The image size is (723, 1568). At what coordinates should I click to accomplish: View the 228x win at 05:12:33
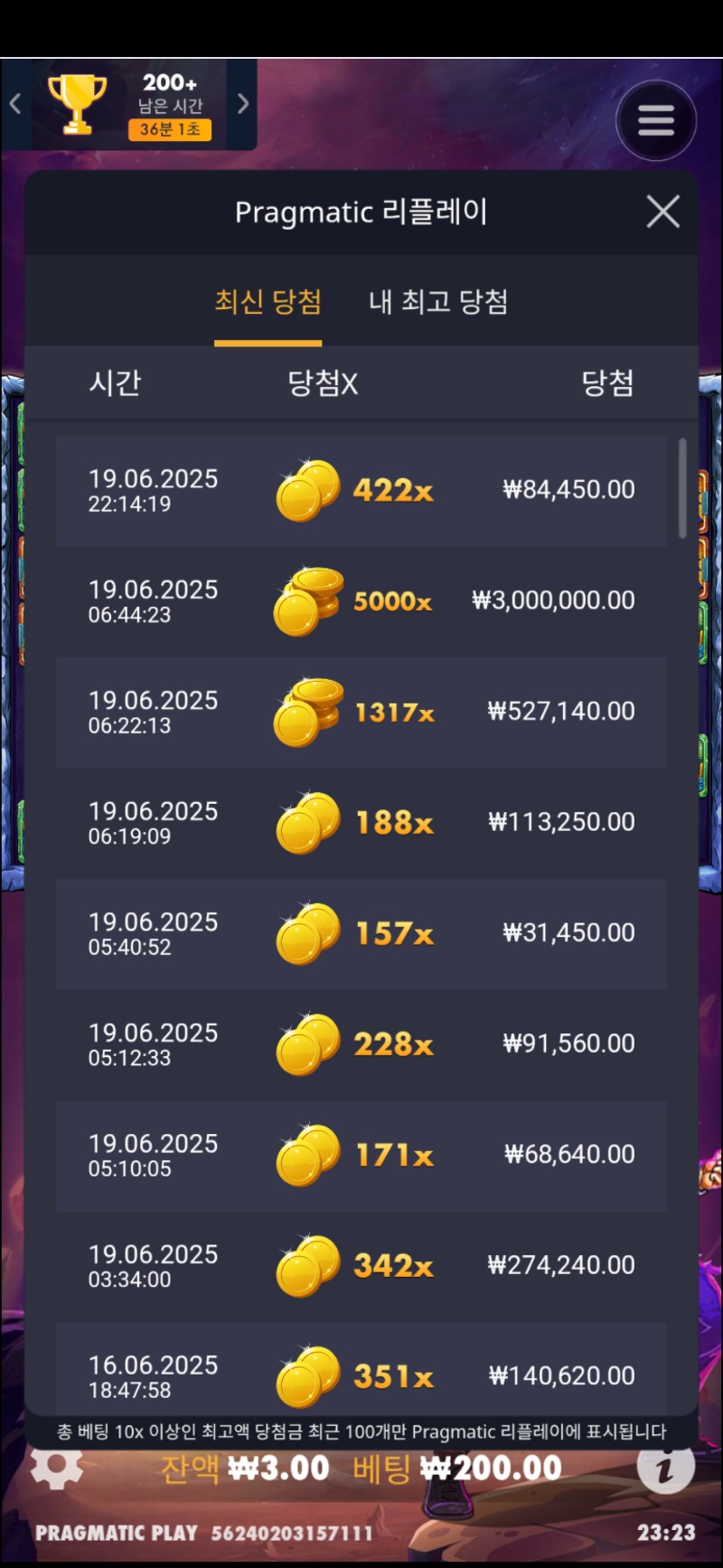tap(361, 1044)
